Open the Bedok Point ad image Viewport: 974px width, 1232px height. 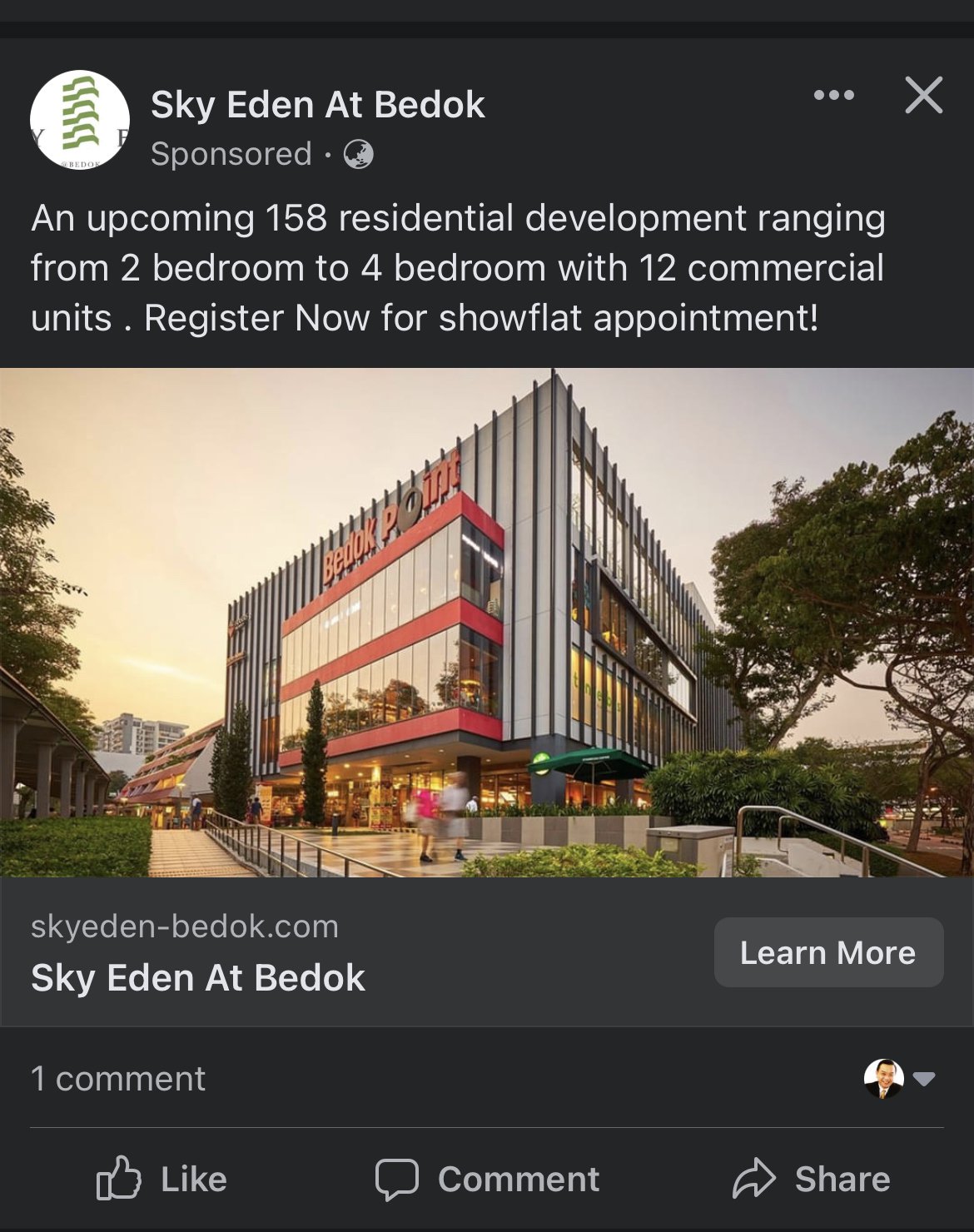[x=487, y=622]
